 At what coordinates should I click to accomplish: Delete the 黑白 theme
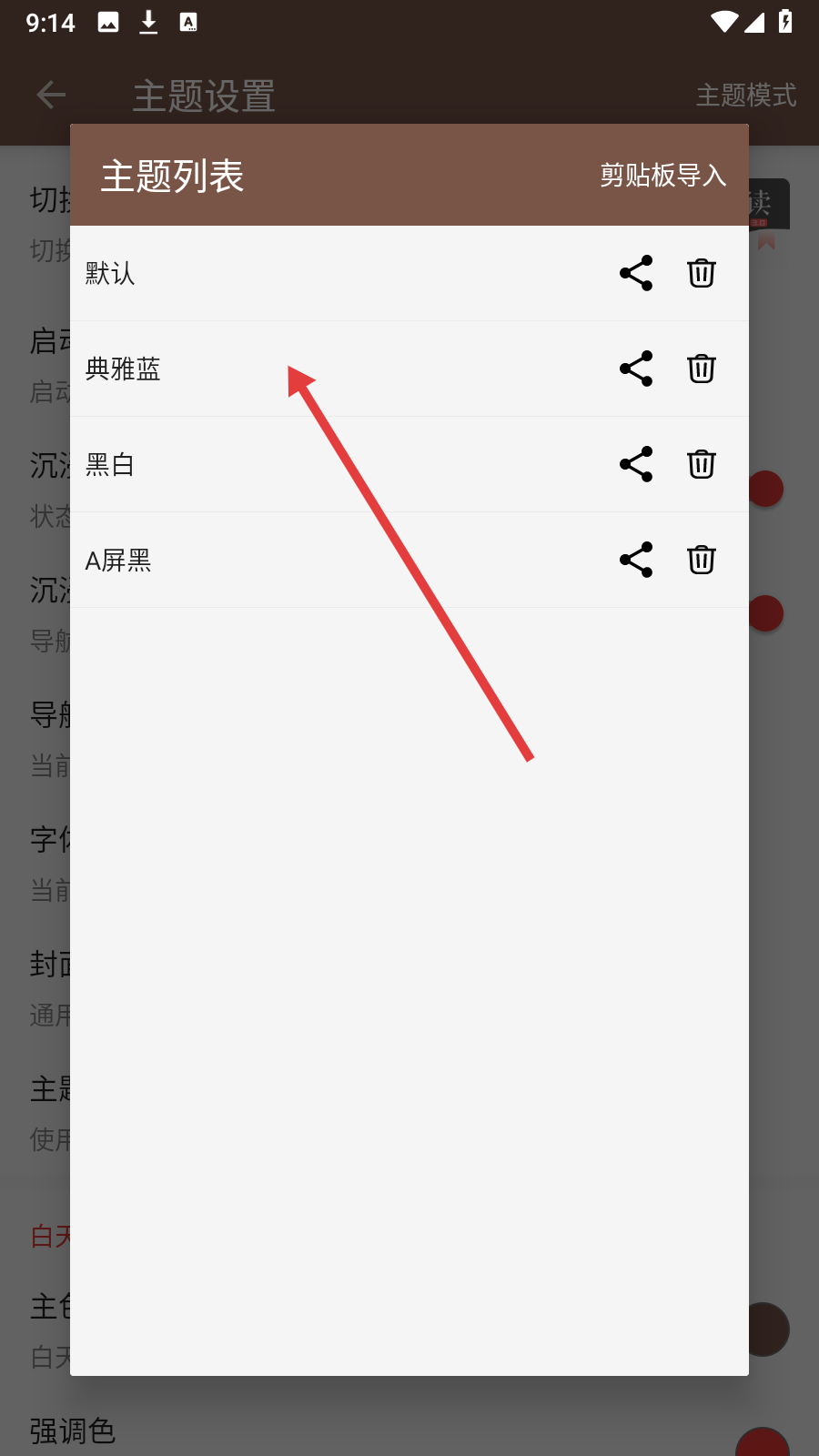pos(701,464)
